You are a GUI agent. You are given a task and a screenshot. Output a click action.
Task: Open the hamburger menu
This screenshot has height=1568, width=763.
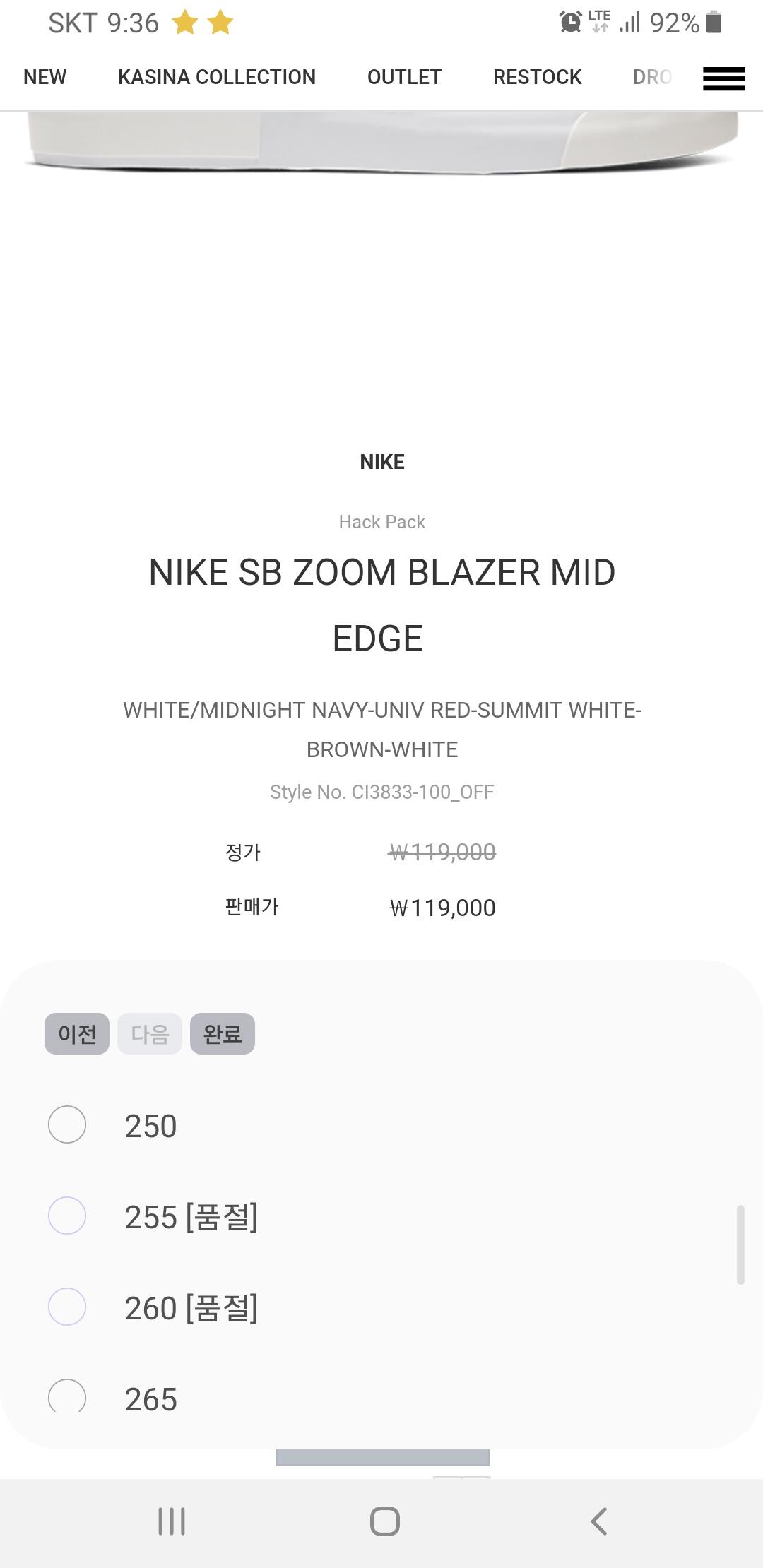pos(723,78)
